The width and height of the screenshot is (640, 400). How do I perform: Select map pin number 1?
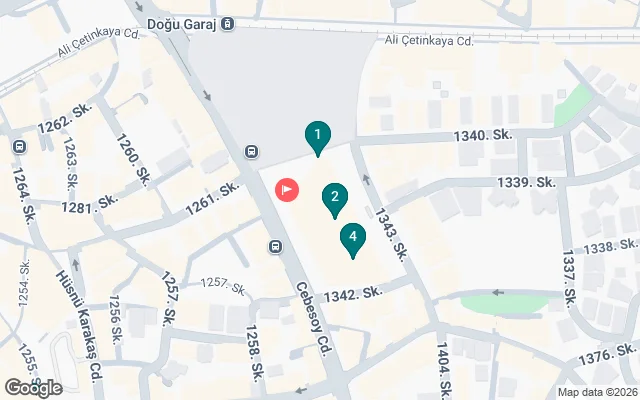tap(317, 135)
